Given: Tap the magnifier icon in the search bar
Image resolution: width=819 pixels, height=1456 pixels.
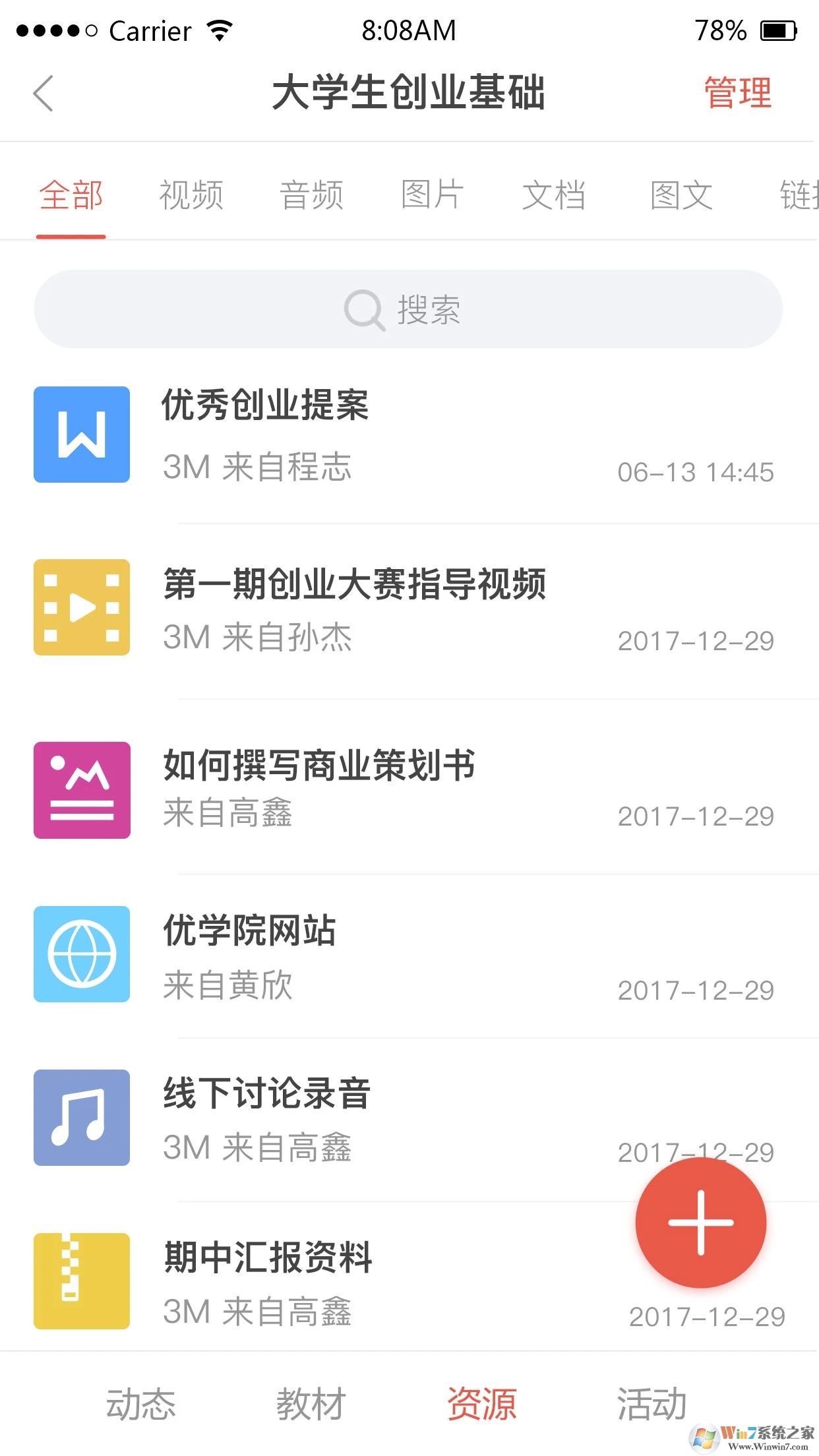Looking at the screenshot, I should point(365,309).
